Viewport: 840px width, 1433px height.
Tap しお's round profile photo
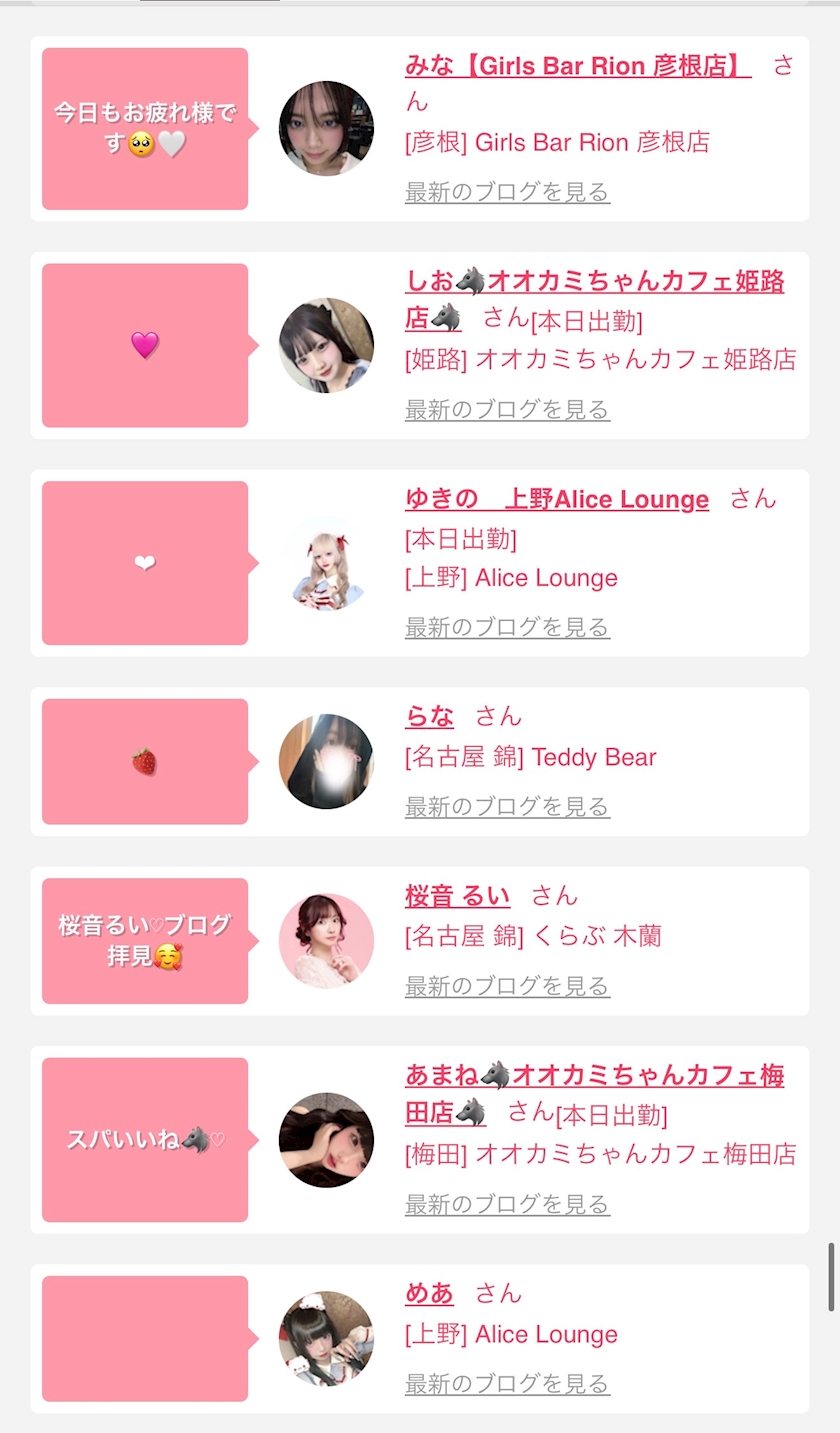[x=326, y=345]
